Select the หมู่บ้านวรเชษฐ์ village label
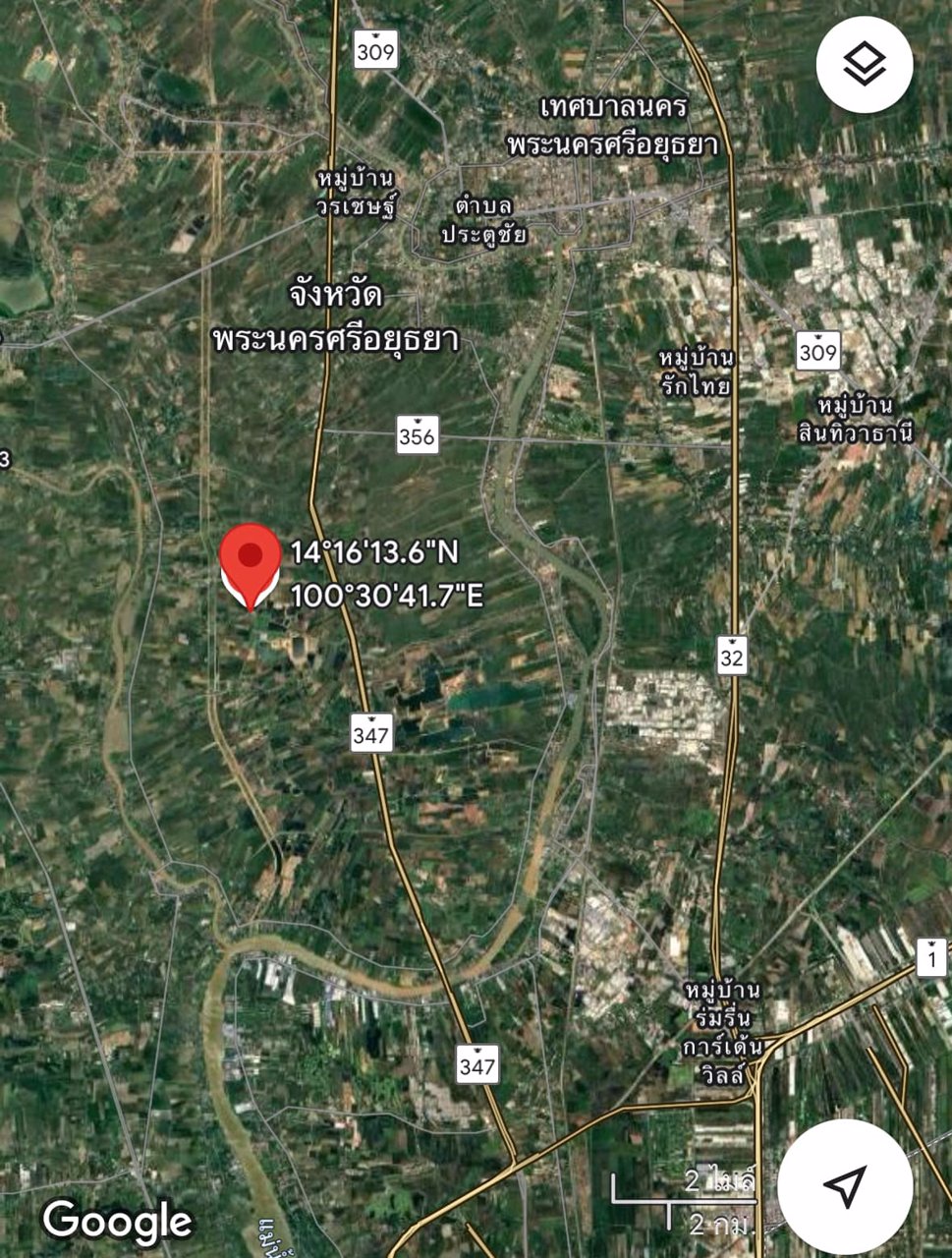952x1258 pixels. (357, 195)
